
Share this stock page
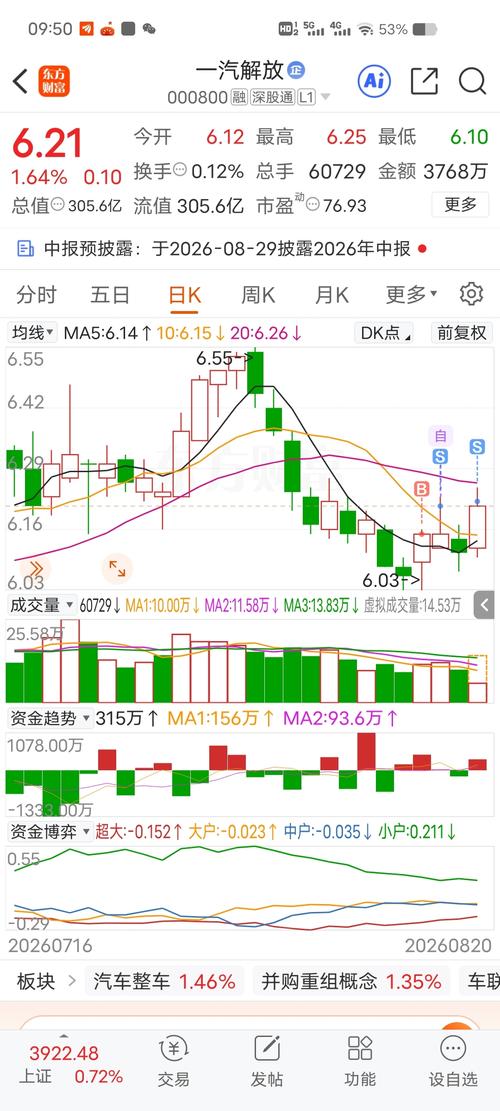(x=424, y=81)
